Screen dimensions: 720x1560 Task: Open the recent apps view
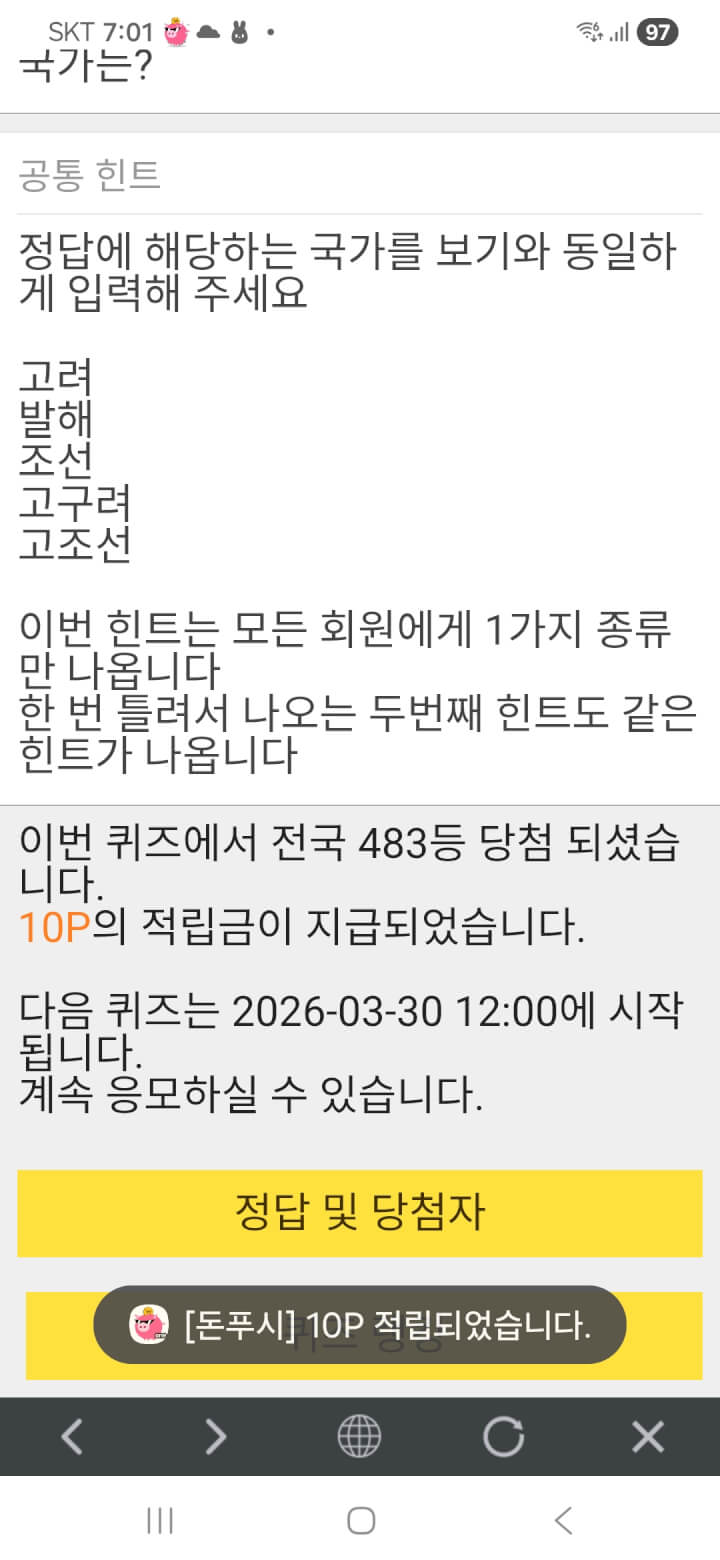[160, 1521]
